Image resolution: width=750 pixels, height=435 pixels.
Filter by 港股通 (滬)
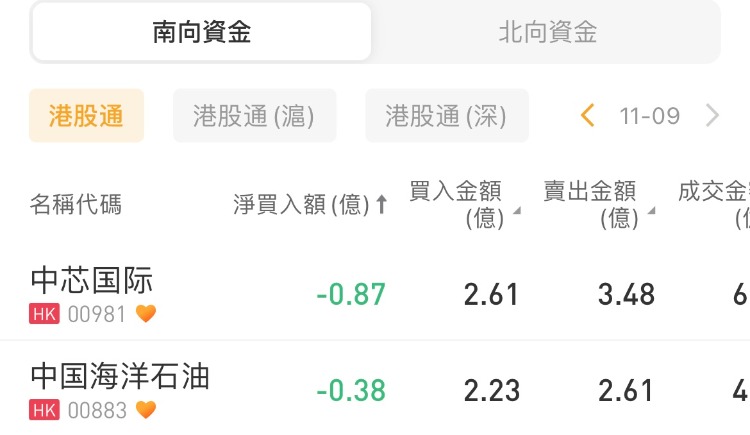254,116
